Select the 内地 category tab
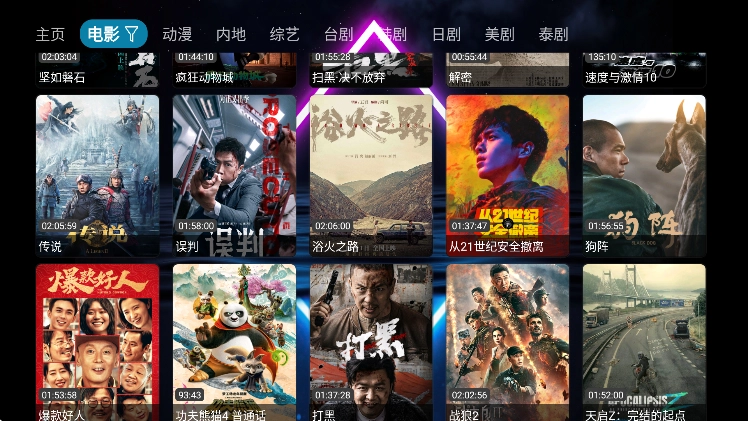748x421 pixels. pyautogui.click(x=231, y=34)
